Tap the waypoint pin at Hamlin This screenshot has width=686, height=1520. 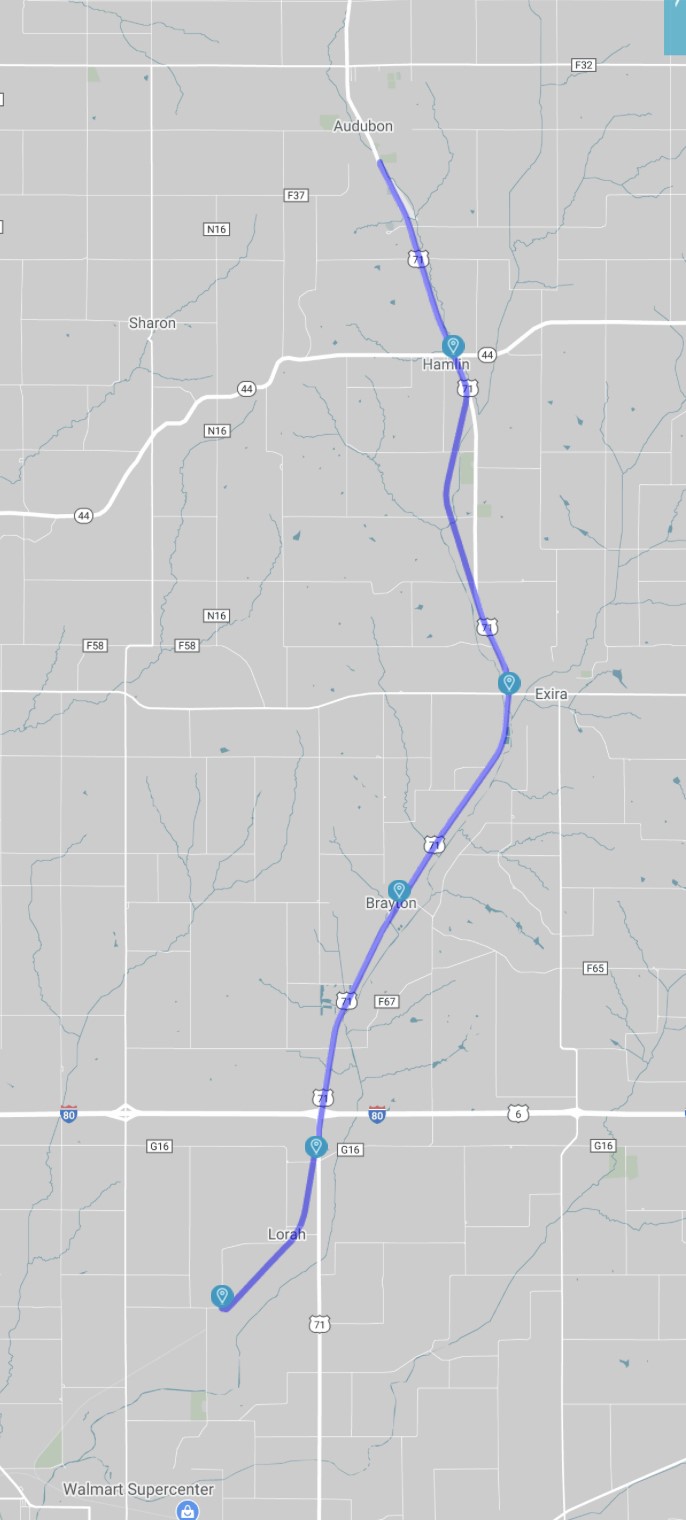[x=453, y=347]
